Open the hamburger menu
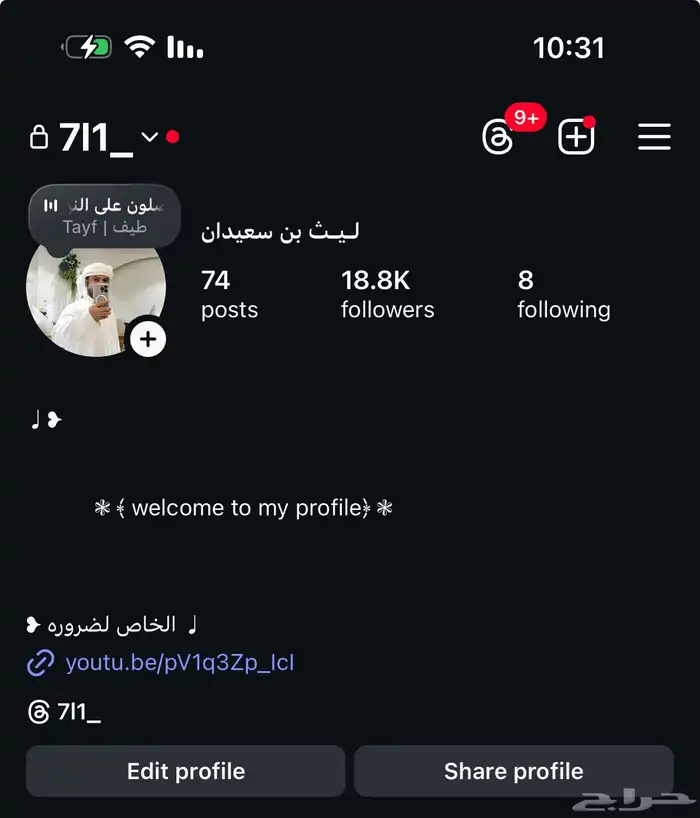Image resolution: width=700 pixels, height=818 pixels. [x=654, y=138]
